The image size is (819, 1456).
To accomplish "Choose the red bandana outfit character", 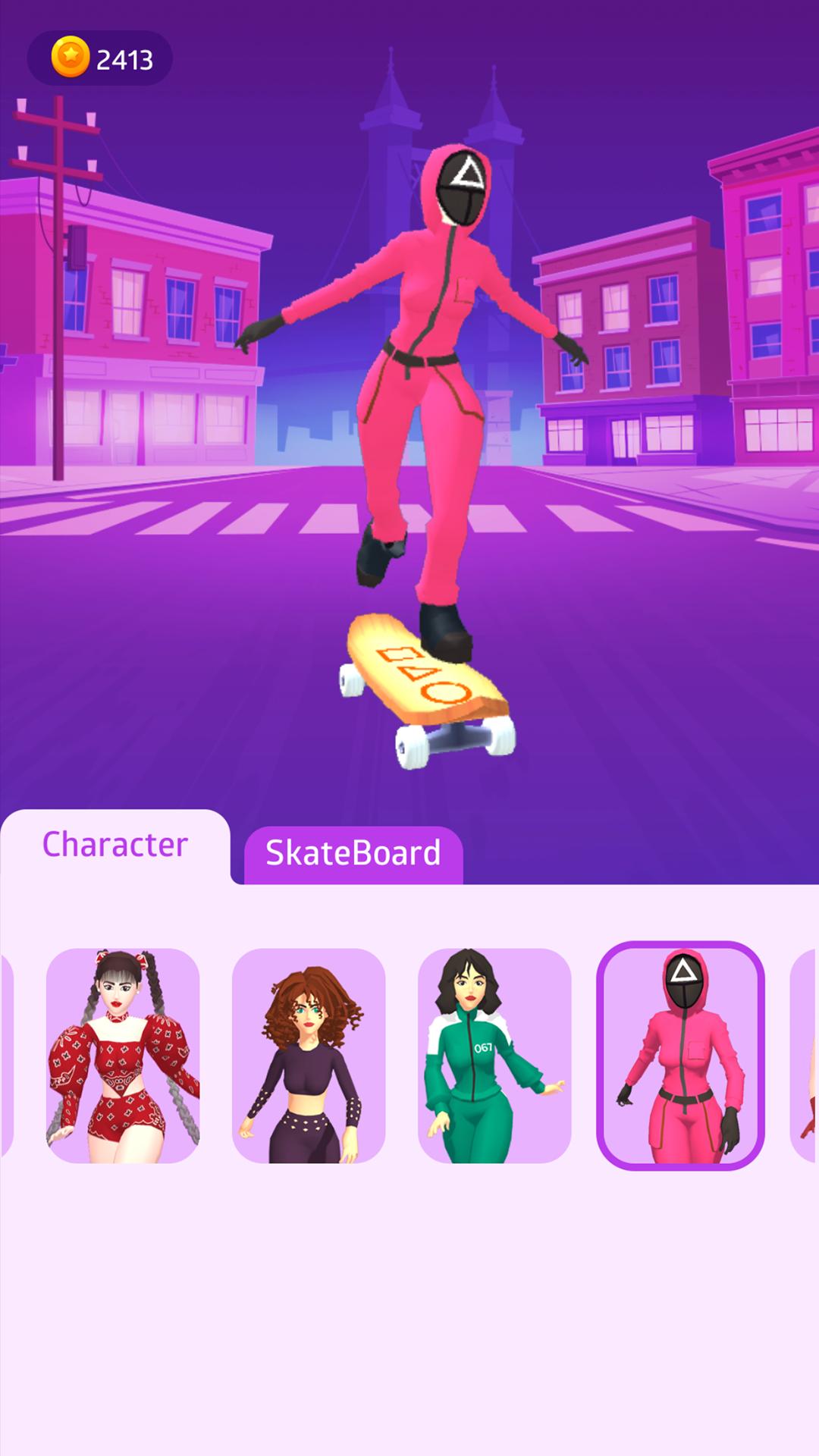I will pyautogui.click(x=123, y=1055).
